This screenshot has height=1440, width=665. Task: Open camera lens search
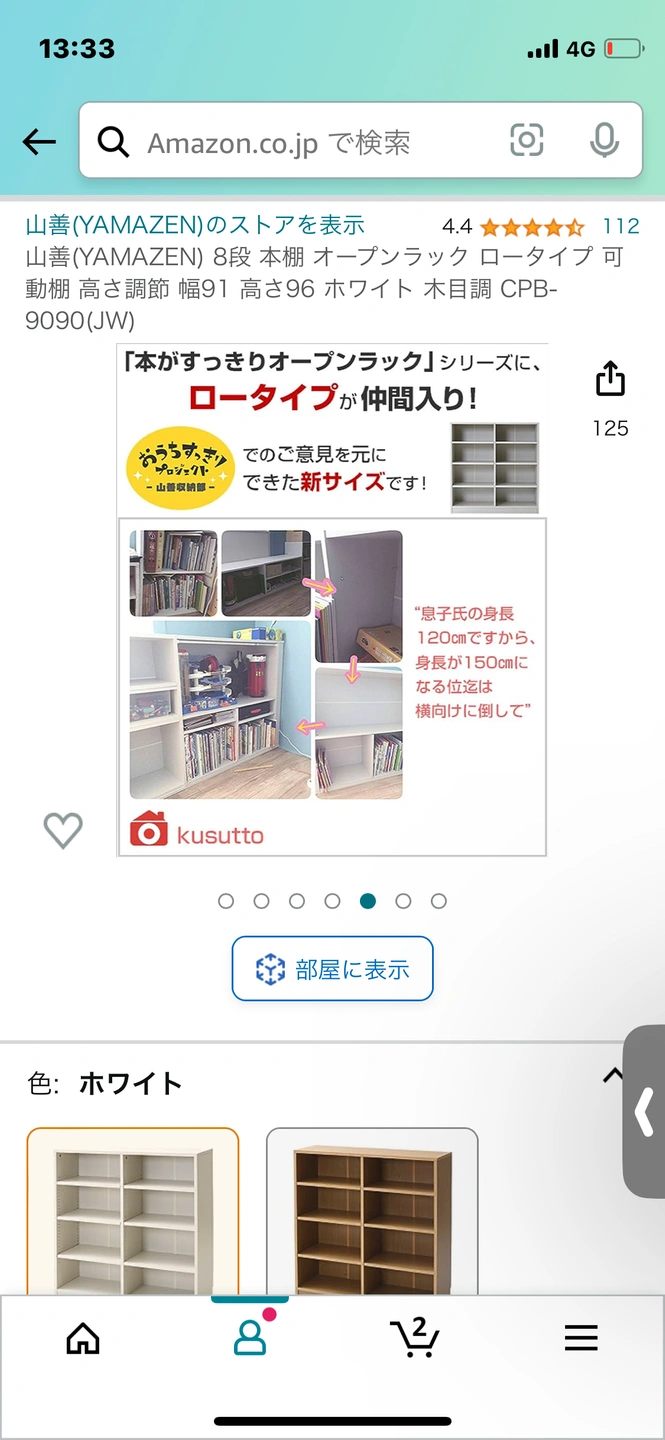(x=527, y=141)
